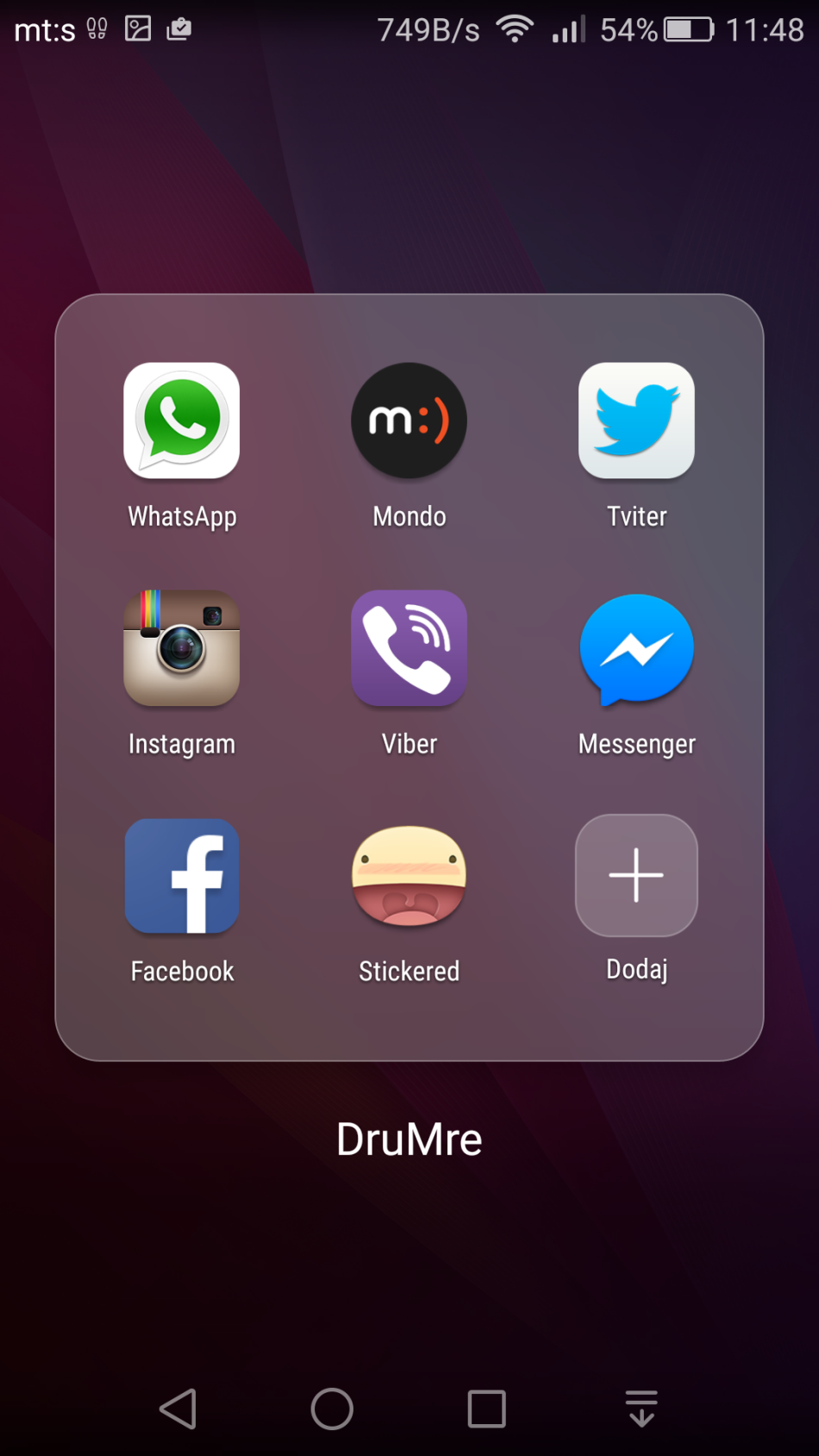Screen dimensions: 819x1456
Task: Open the Facebook app
Action: (182, 876)
